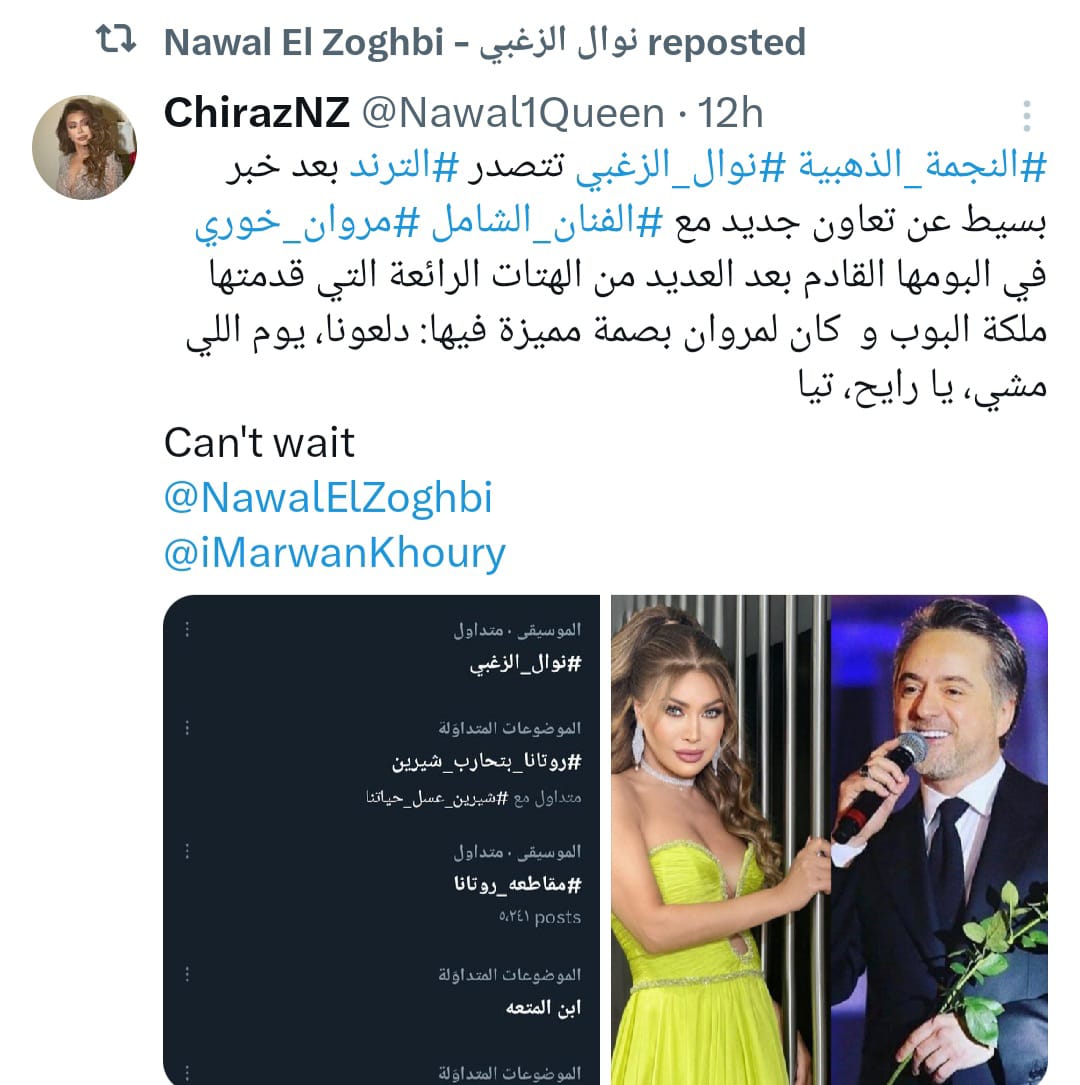Visit the @iMarwanKhoury mention
The height and width of the screenshot is (1085, 1080).
coord(334,553)
